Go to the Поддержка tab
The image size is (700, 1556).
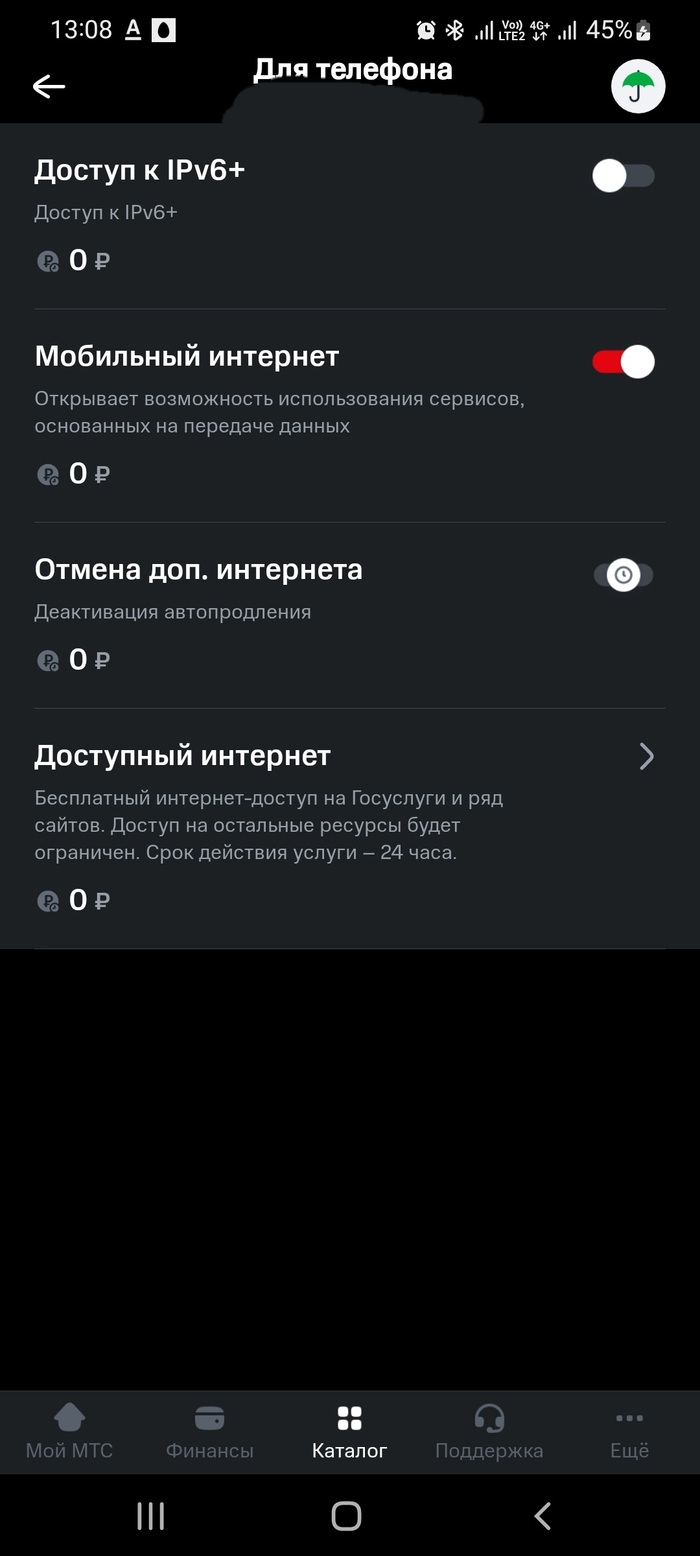[x=489, y=1432]
